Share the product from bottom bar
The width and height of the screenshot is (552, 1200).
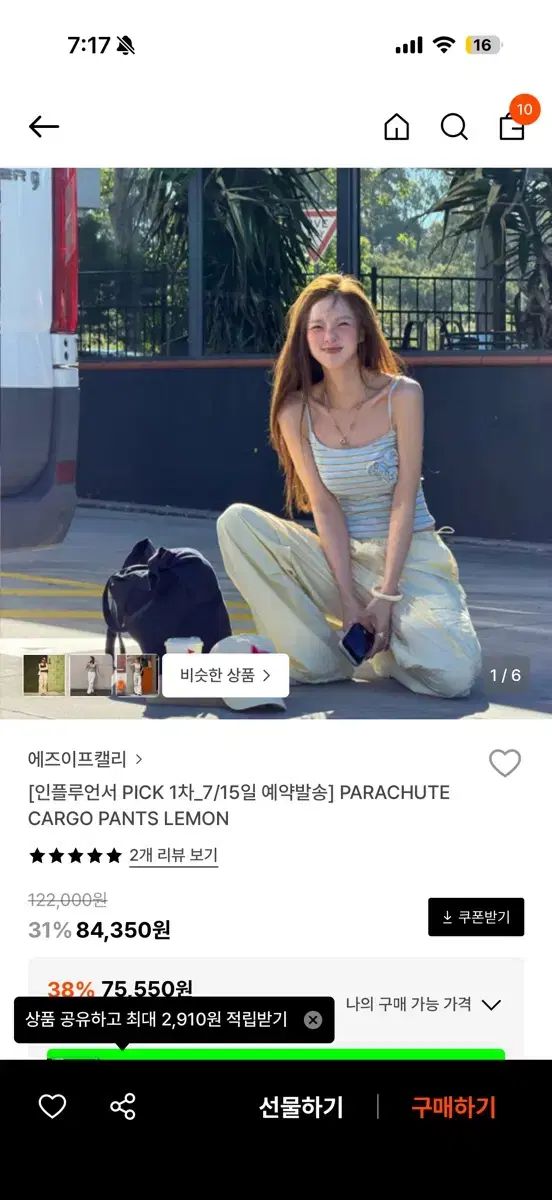(123, 1106)
